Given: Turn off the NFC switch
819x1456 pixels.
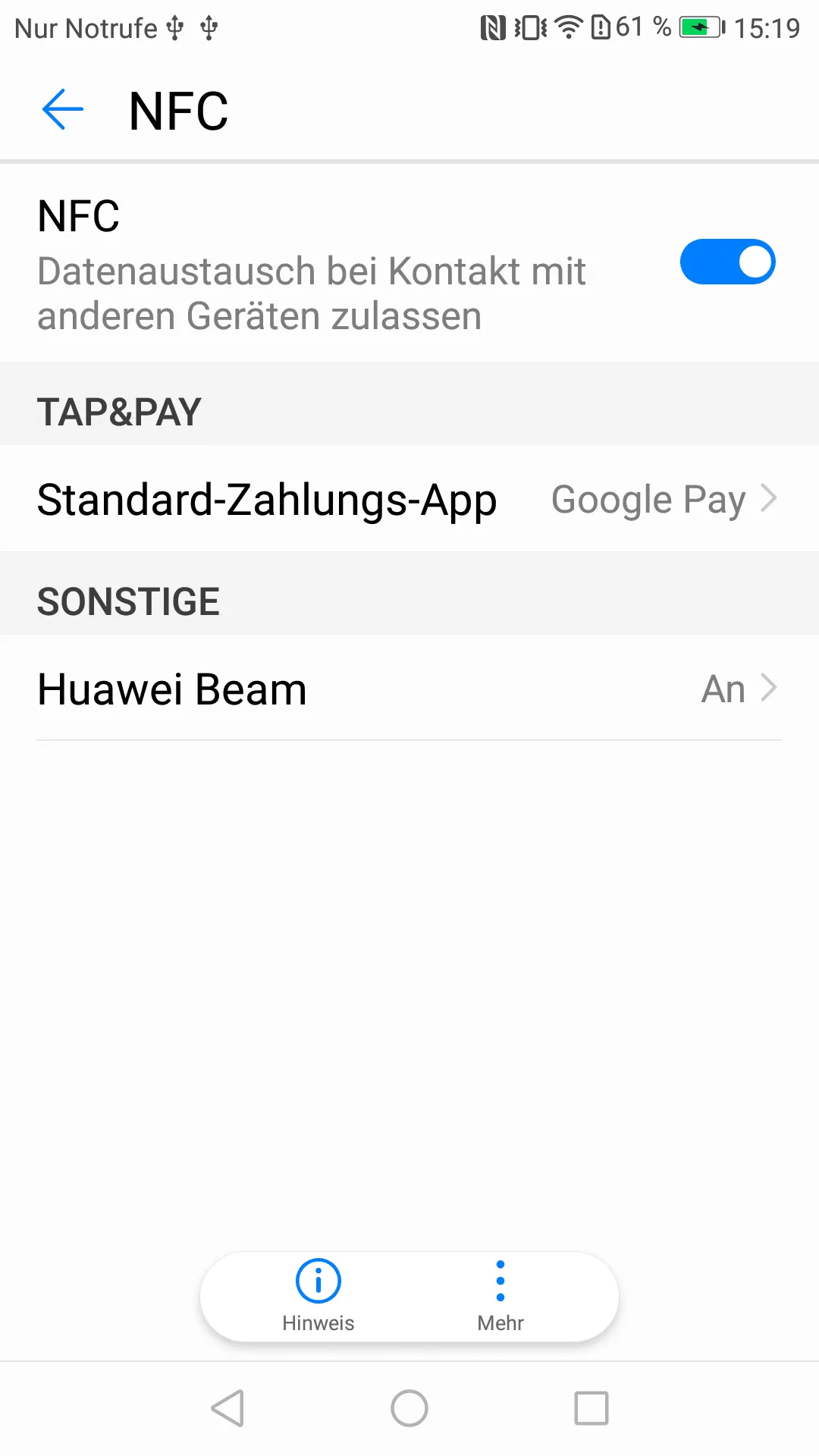Looking at the screenshot, I should pyautogui.click(x=727, y=262).
